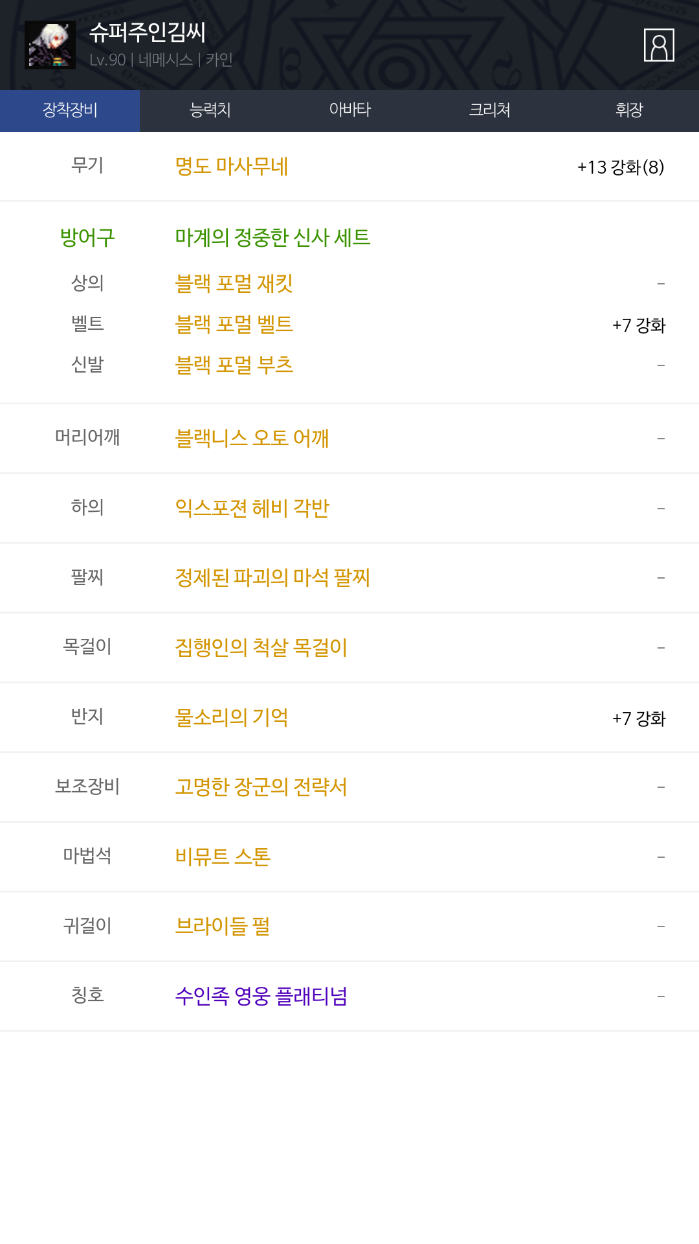View 비뮤트 스톤 magic stone

[223, 857]
